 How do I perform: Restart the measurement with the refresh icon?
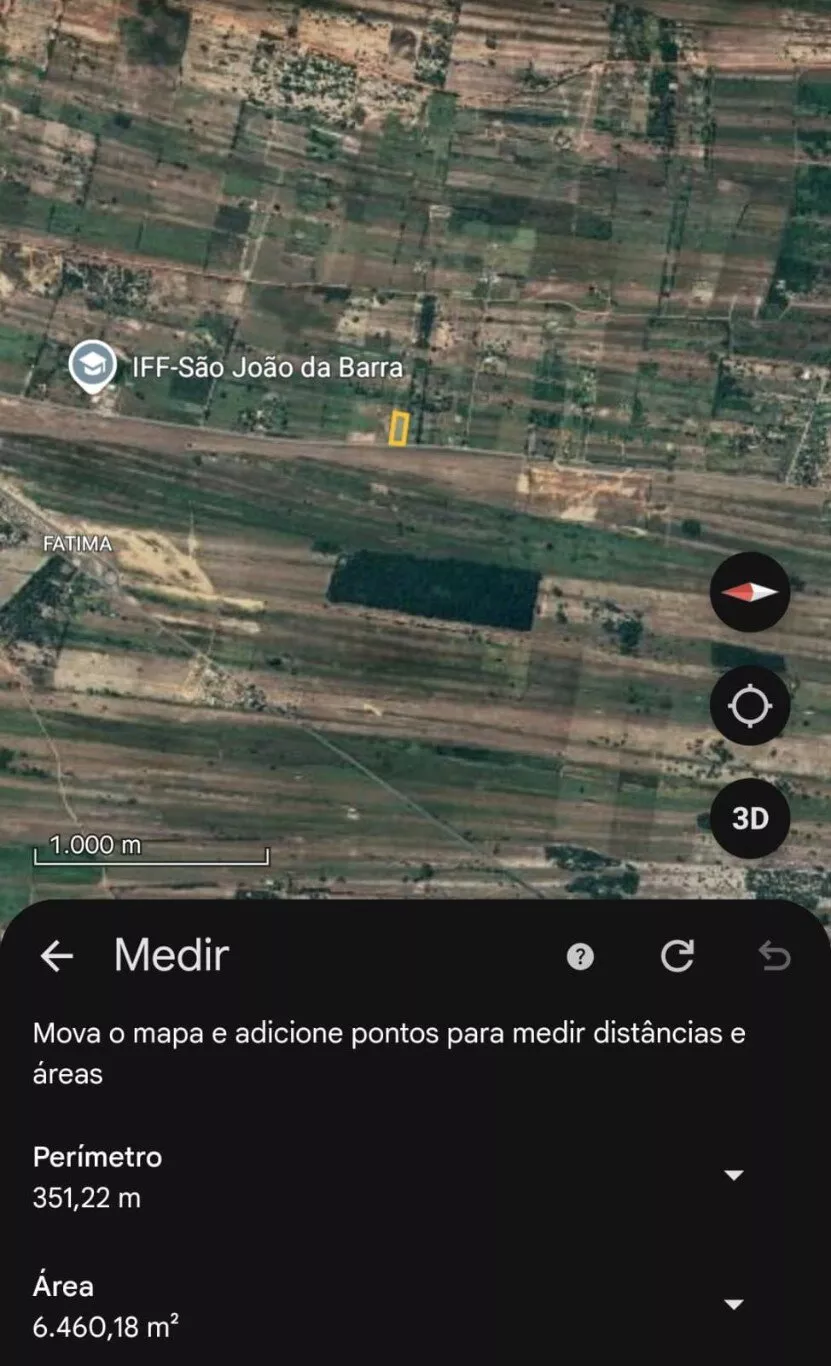point(677,957)
